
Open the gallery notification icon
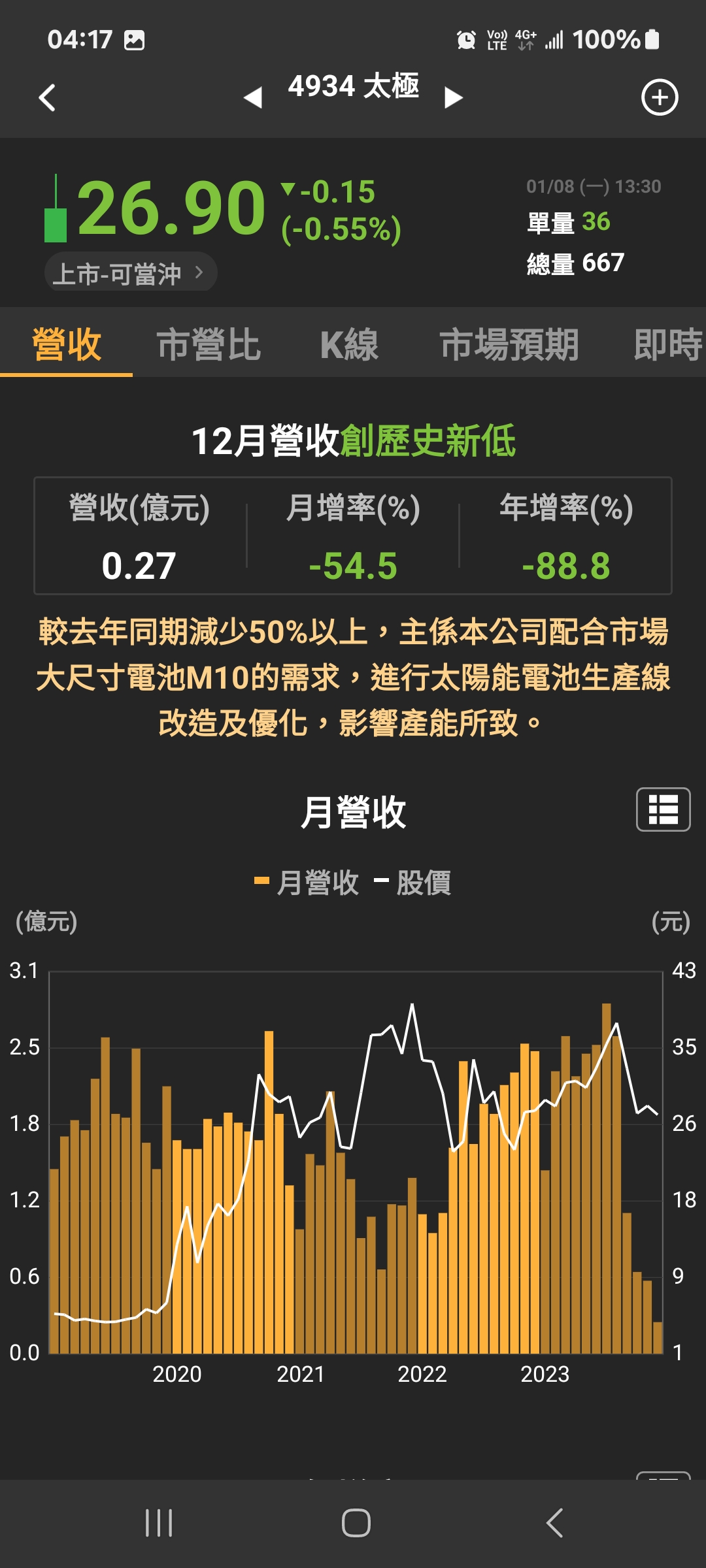135,40
